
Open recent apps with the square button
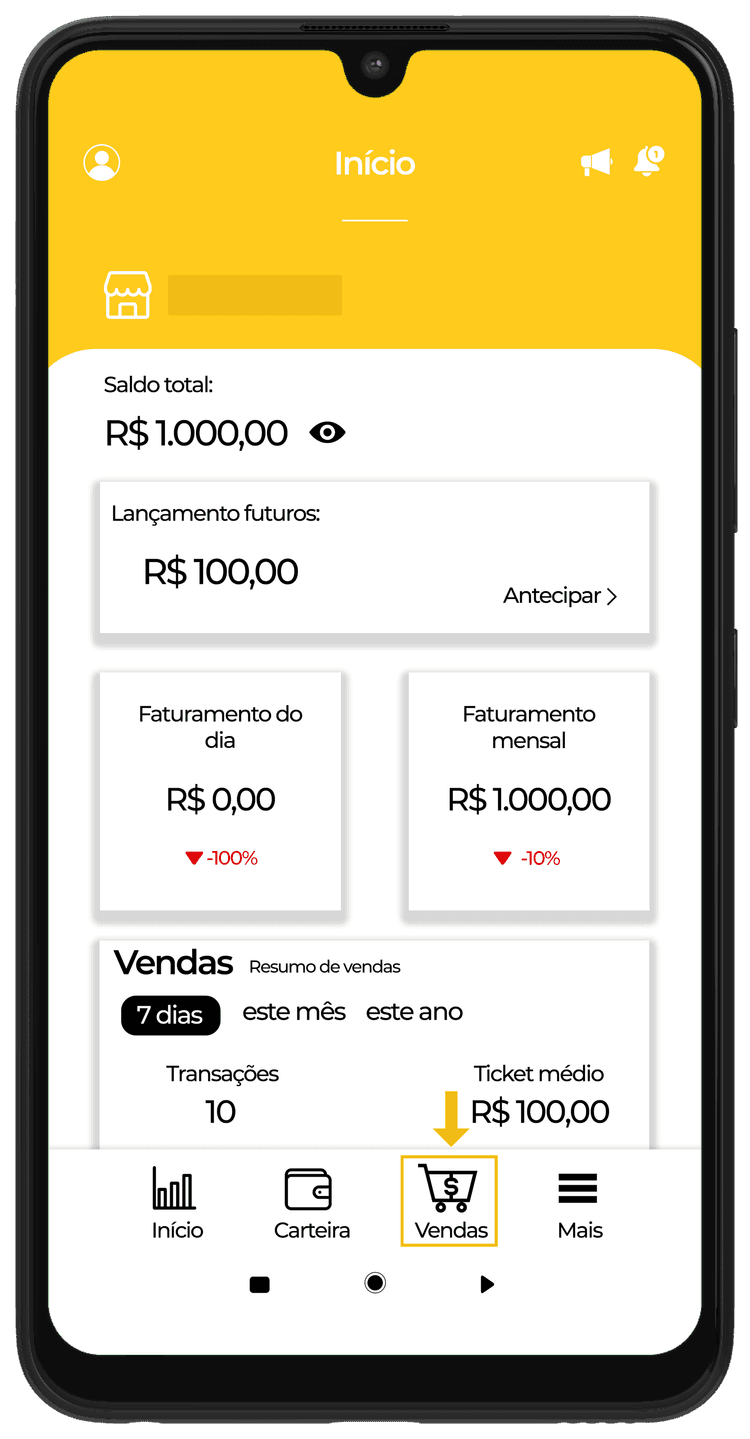tap(259, 1284)
